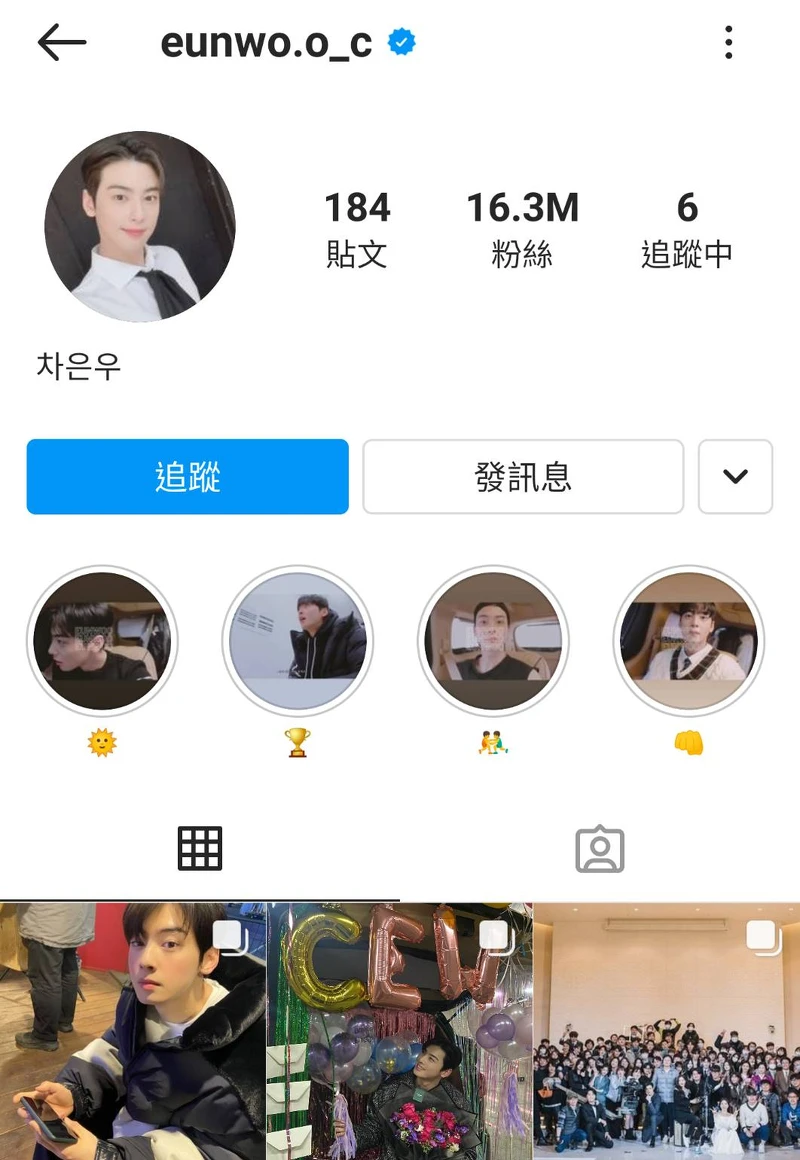
Task: Open the trophy emoji story highlight
Action: point(297,641)
